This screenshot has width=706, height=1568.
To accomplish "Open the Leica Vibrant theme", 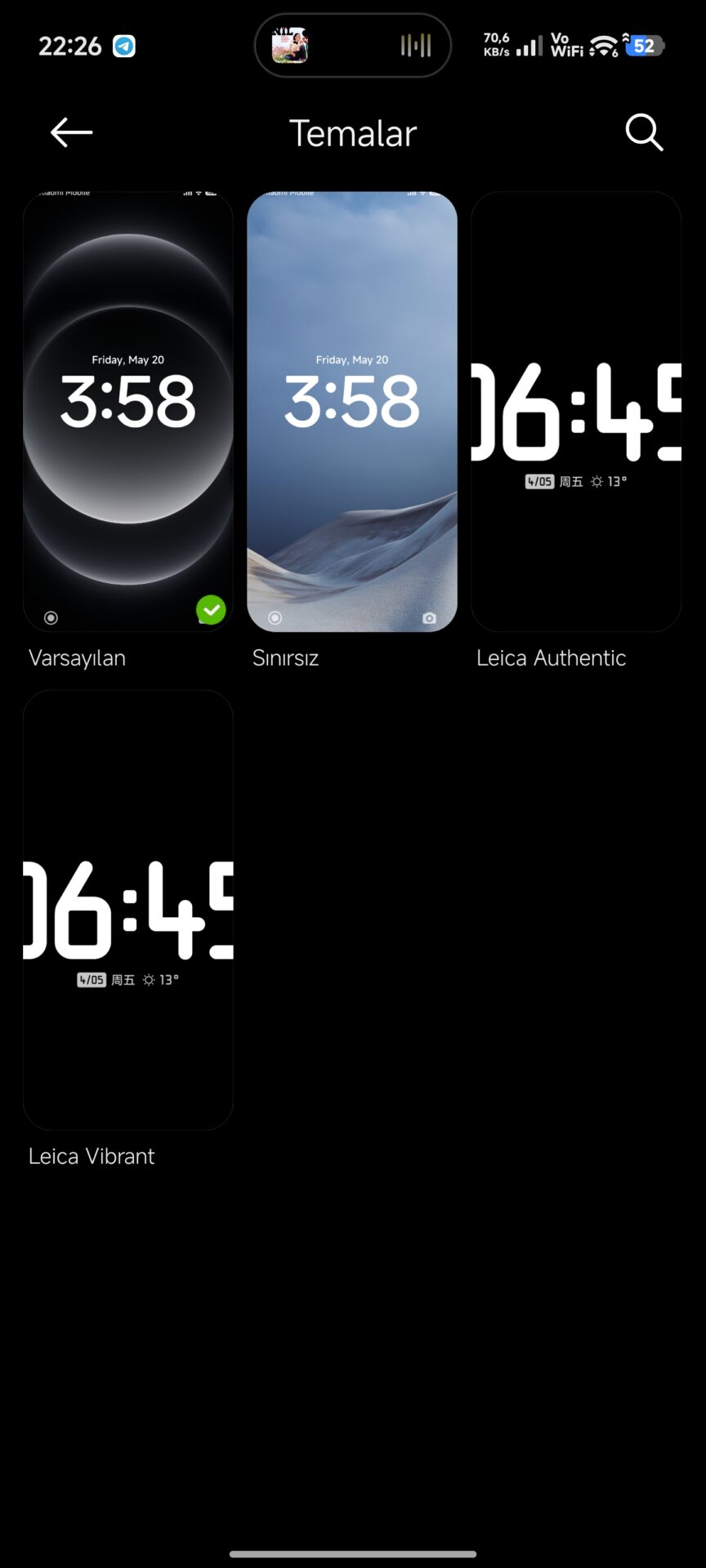I will point(128,910).
